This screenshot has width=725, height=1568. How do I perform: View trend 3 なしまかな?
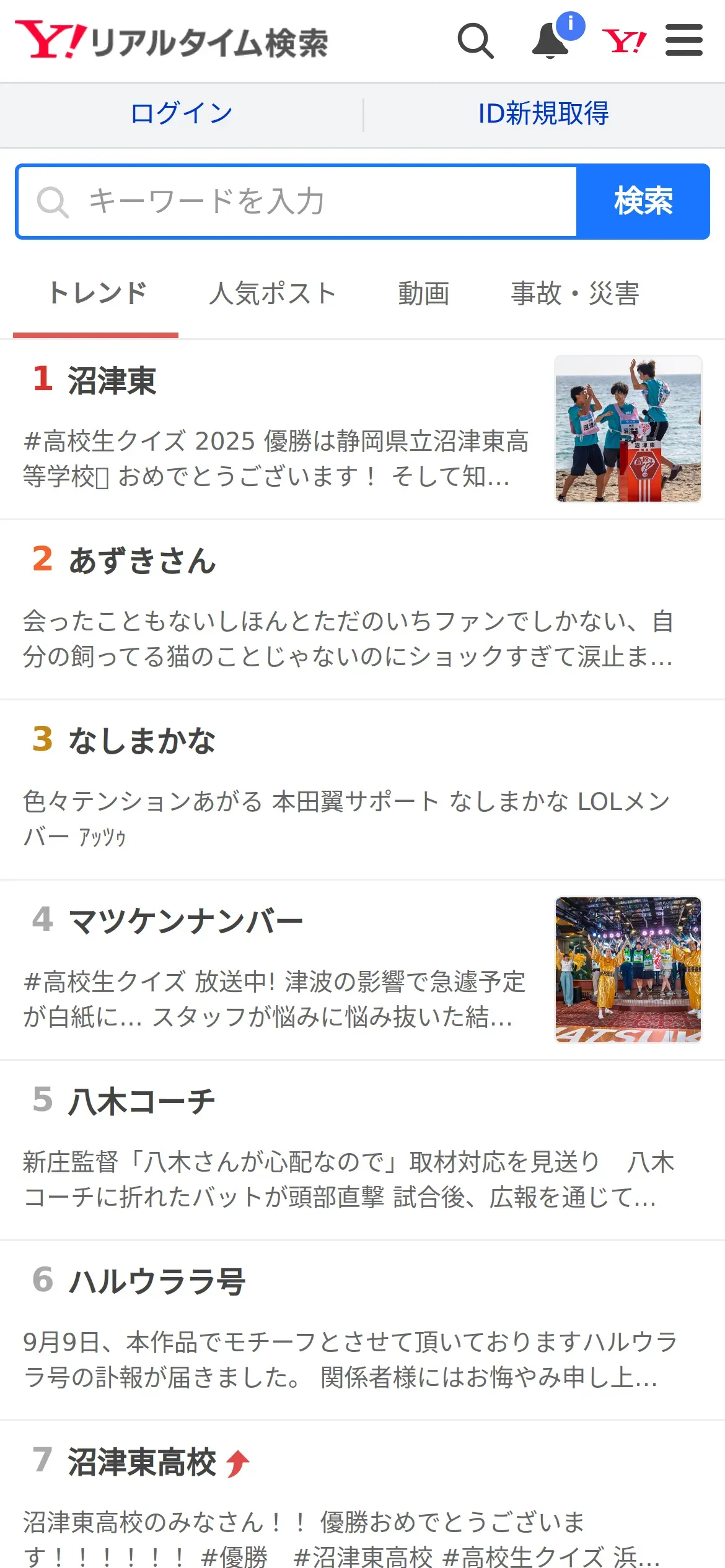click(141, 741)
